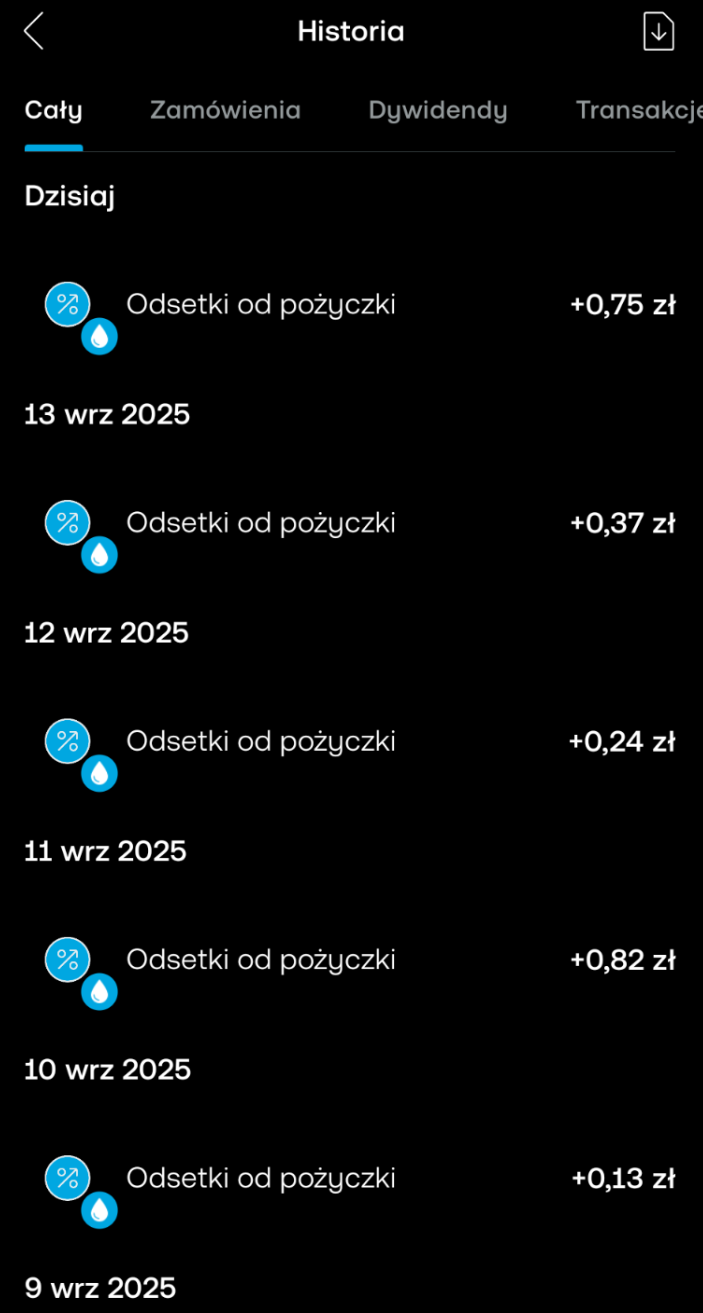703x1313 pixels.
Task: Download the history statement
Action: [658, 31]
